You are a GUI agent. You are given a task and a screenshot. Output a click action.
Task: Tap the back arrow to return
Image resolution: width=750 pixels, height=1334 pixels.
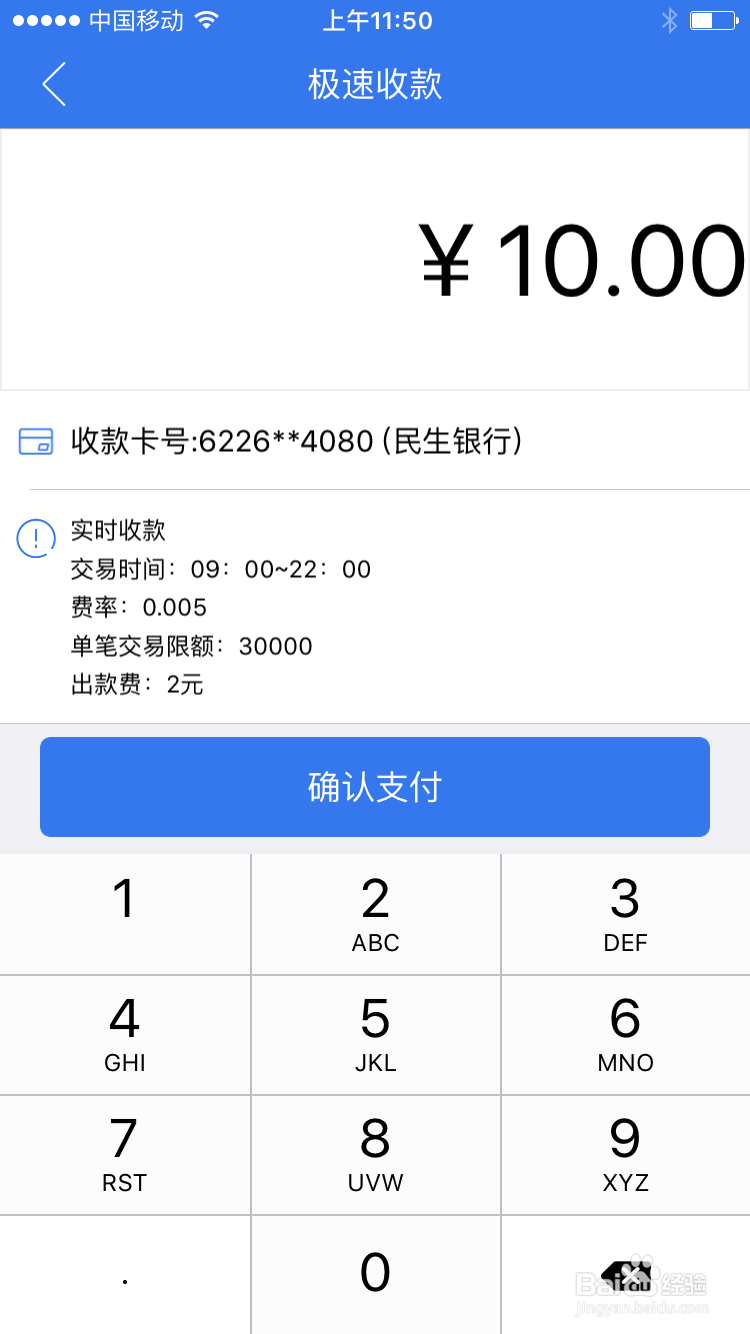[x=53, y=85]
